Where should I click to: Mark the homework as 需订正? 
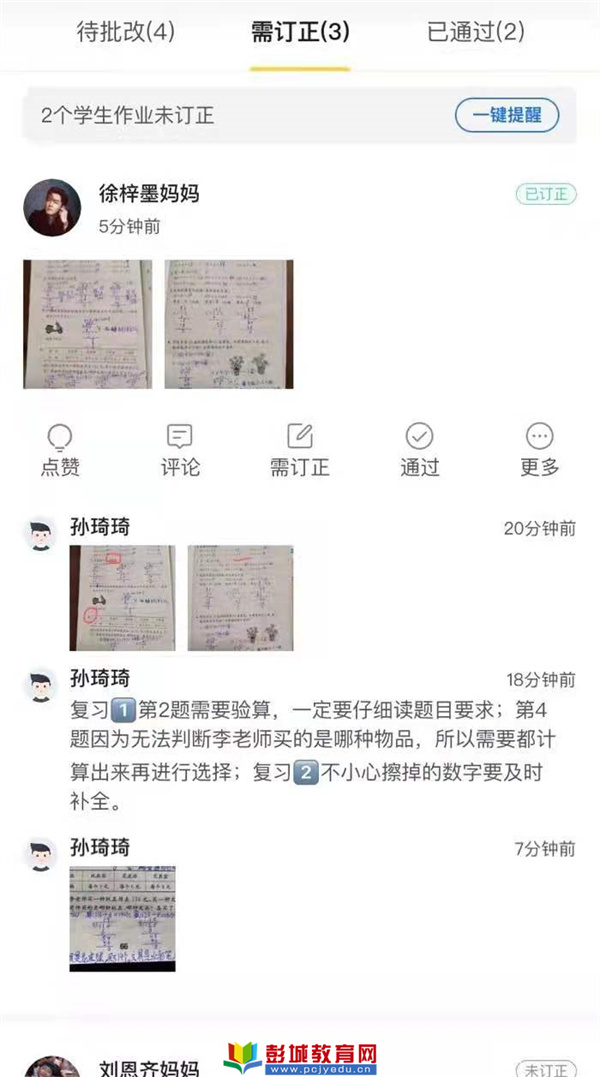300,449
